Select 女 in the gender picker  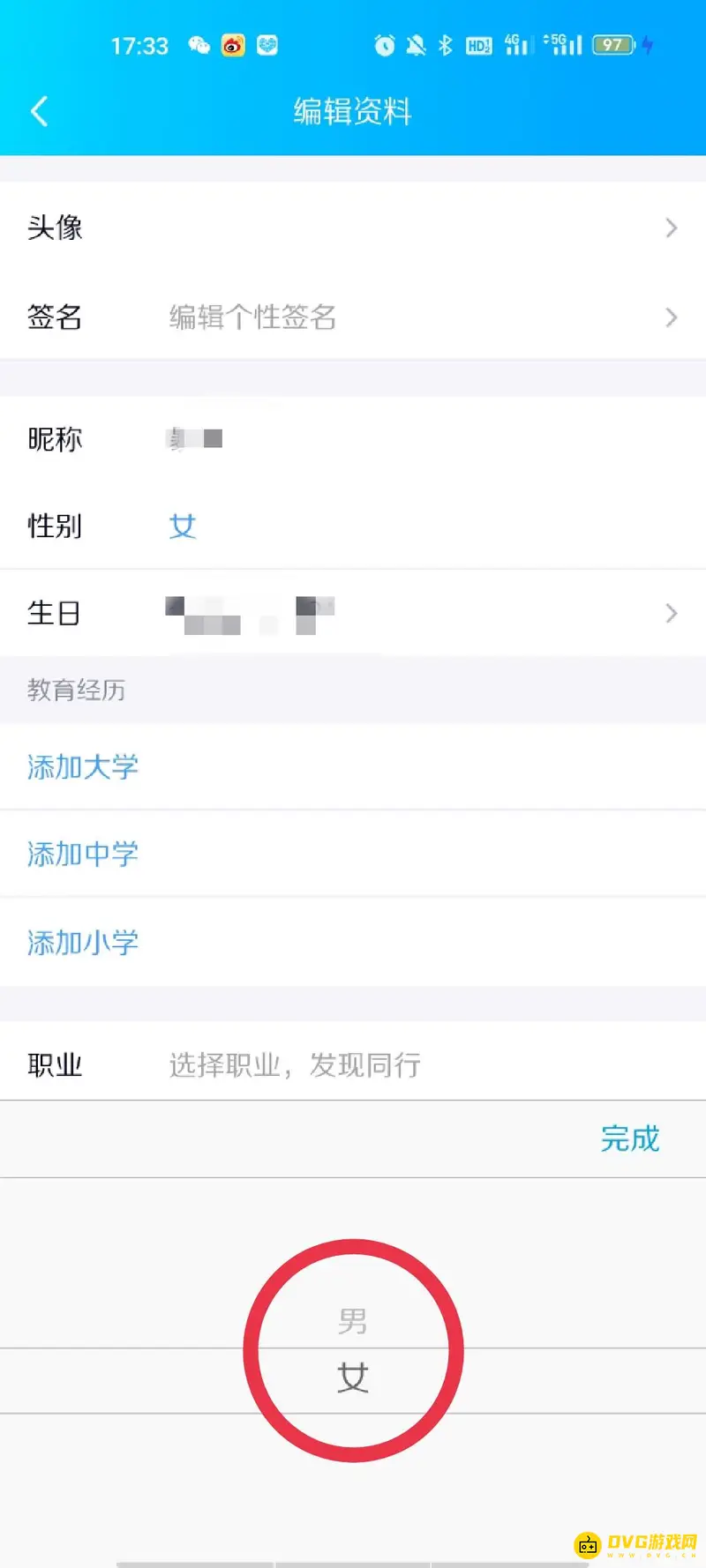(x=353, y=1378)
